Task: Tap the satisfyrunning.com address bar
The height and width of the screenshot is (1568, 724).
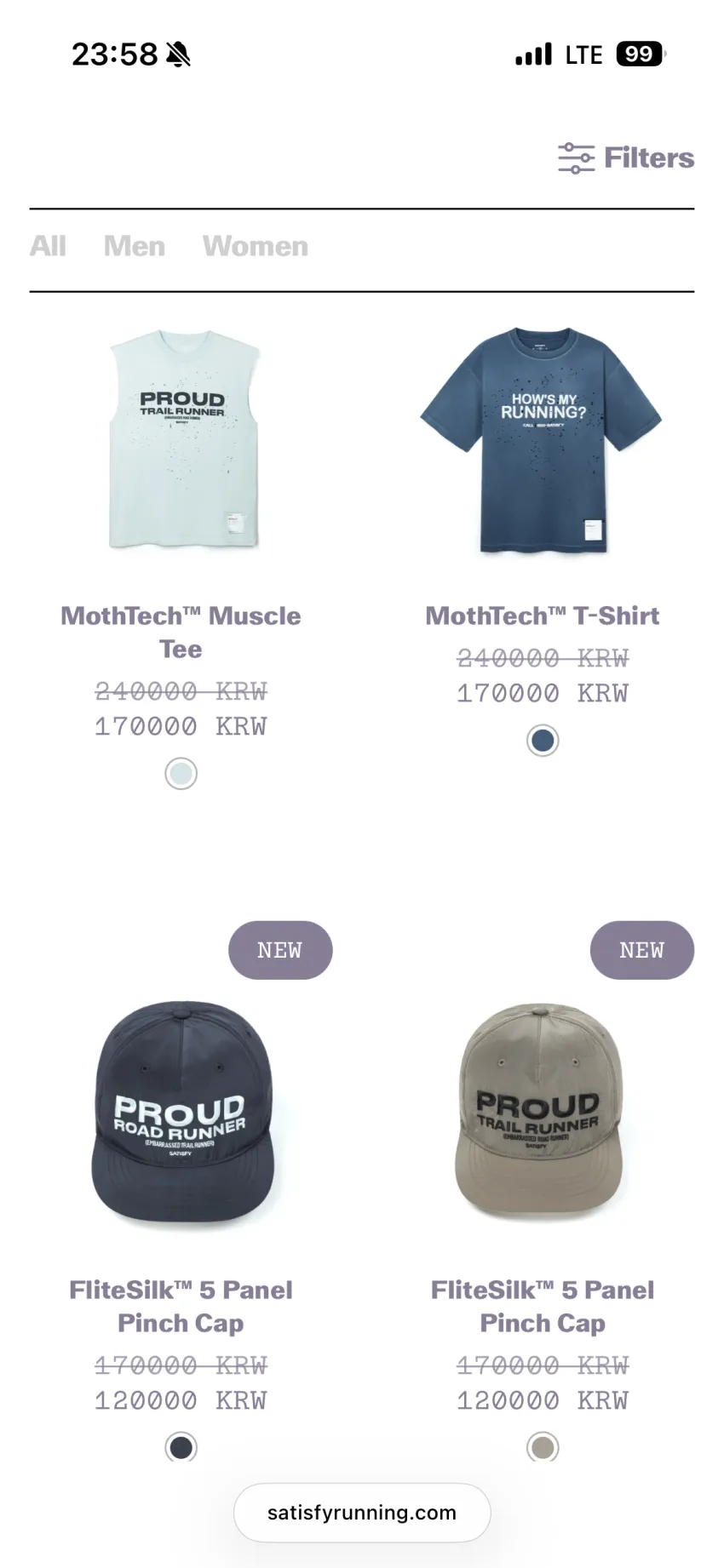Action: coord(362,1513)
